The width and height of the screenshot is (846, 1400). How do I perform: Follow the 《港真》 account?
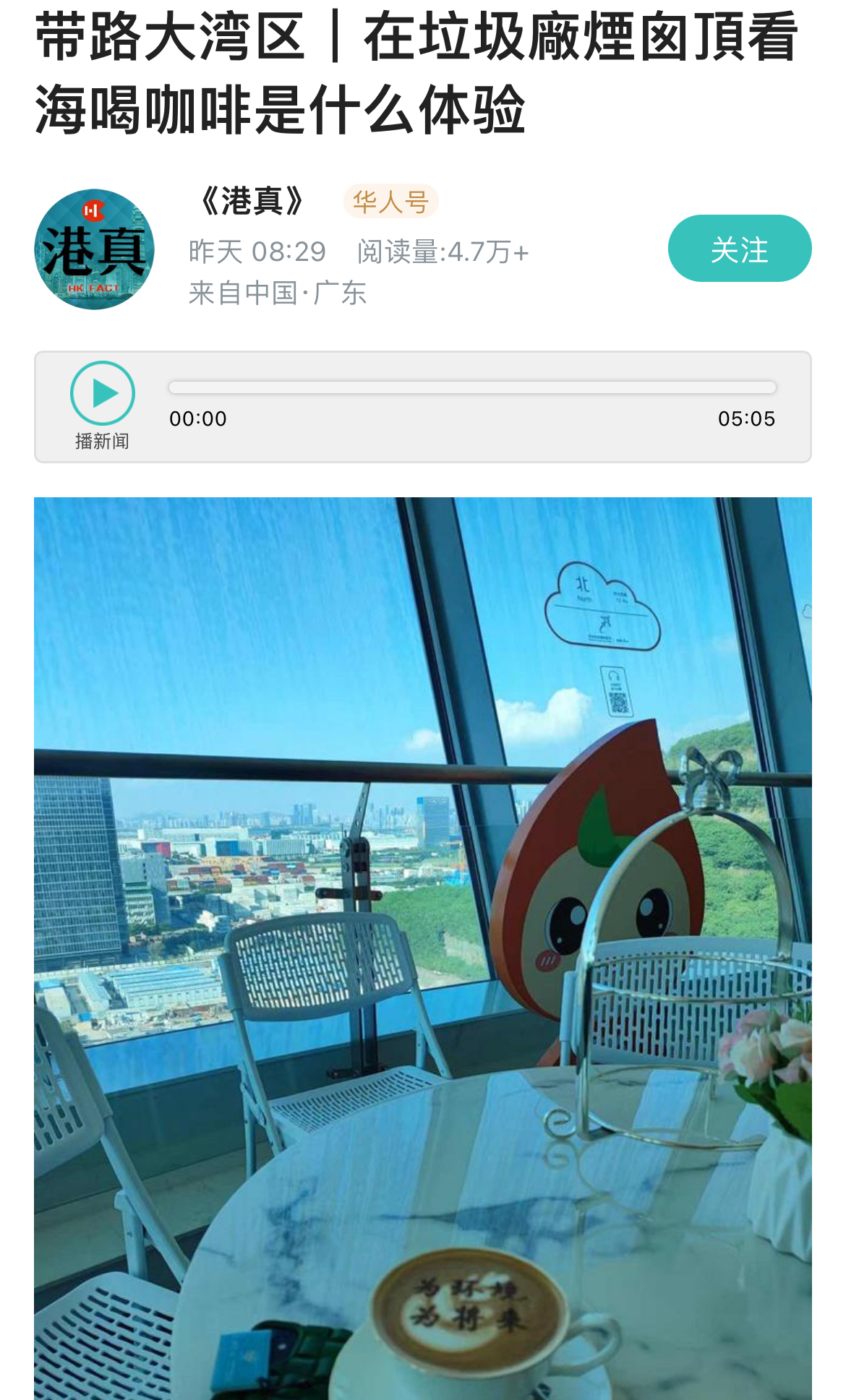[739, 249]
